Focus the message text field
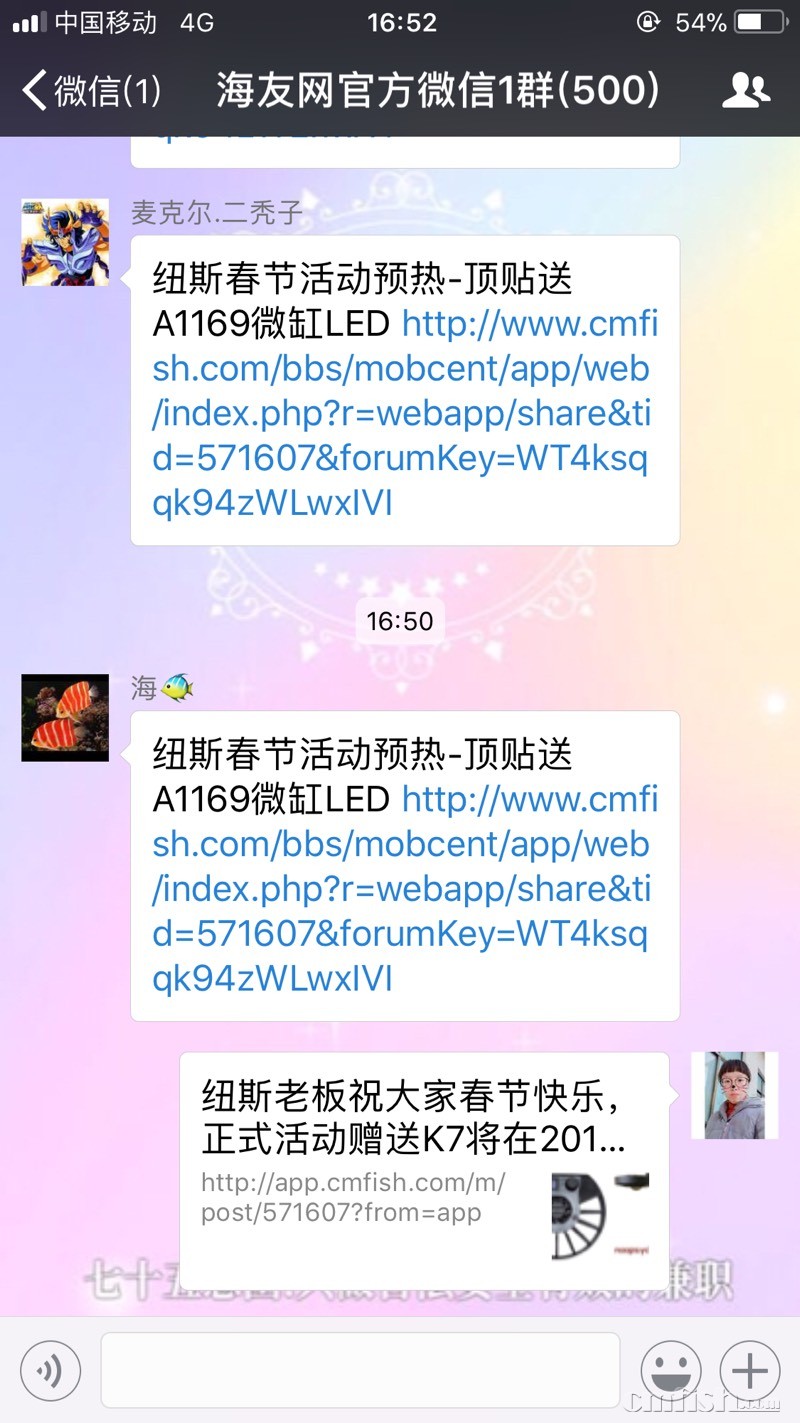This screenshot has height=1423, width=800. (360, 1370)
